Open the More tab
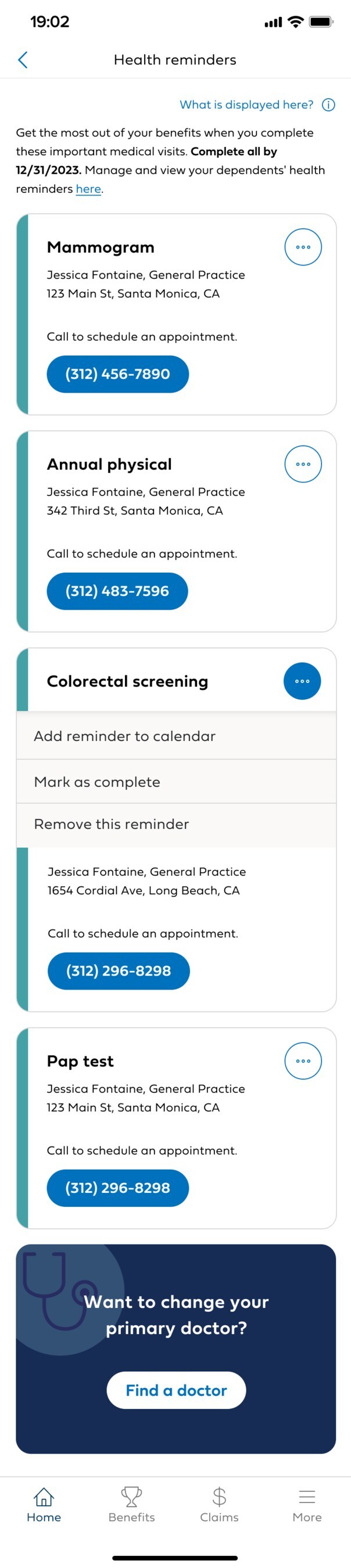Screen dimensions: 351x1568 click(307, 1504)
